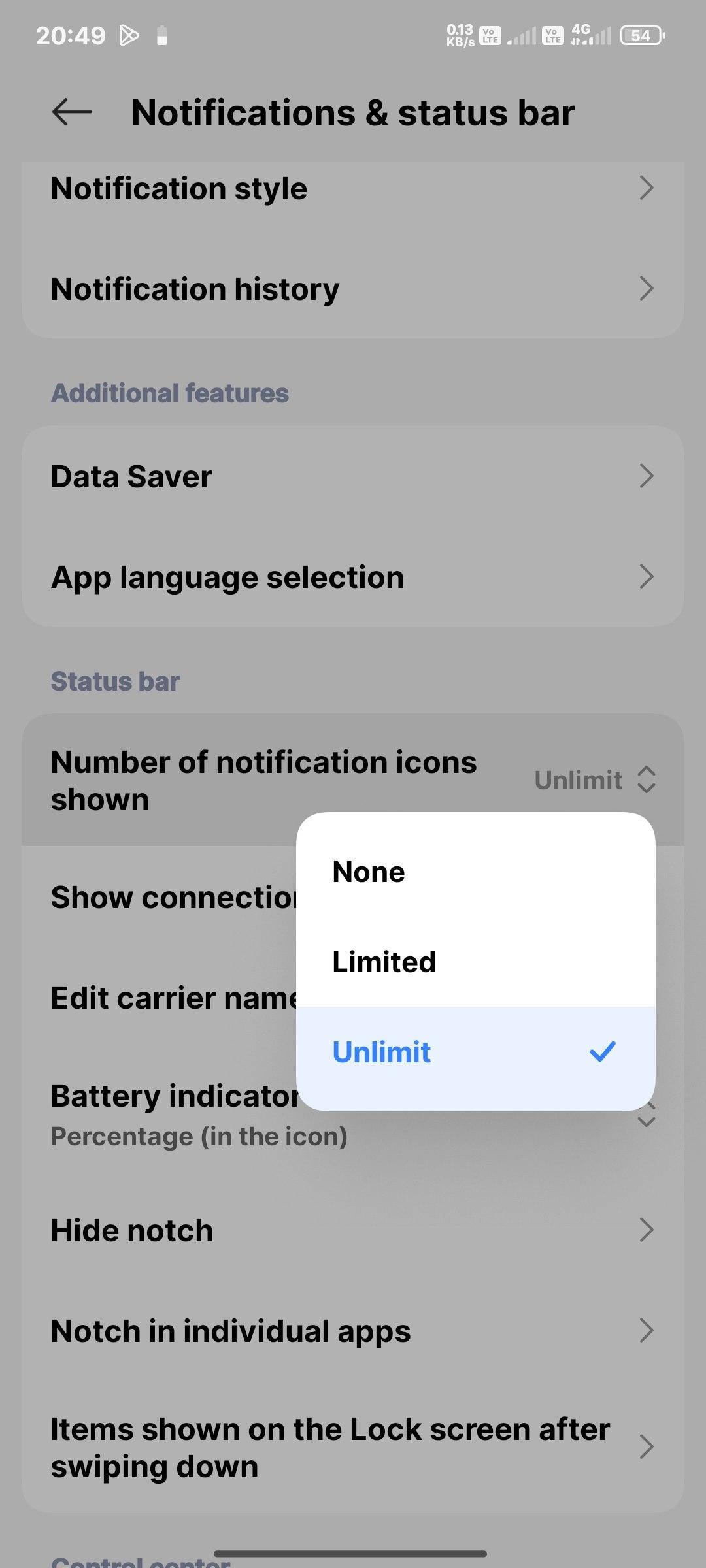
Task: Choose the Limited option
Action: 476,962
